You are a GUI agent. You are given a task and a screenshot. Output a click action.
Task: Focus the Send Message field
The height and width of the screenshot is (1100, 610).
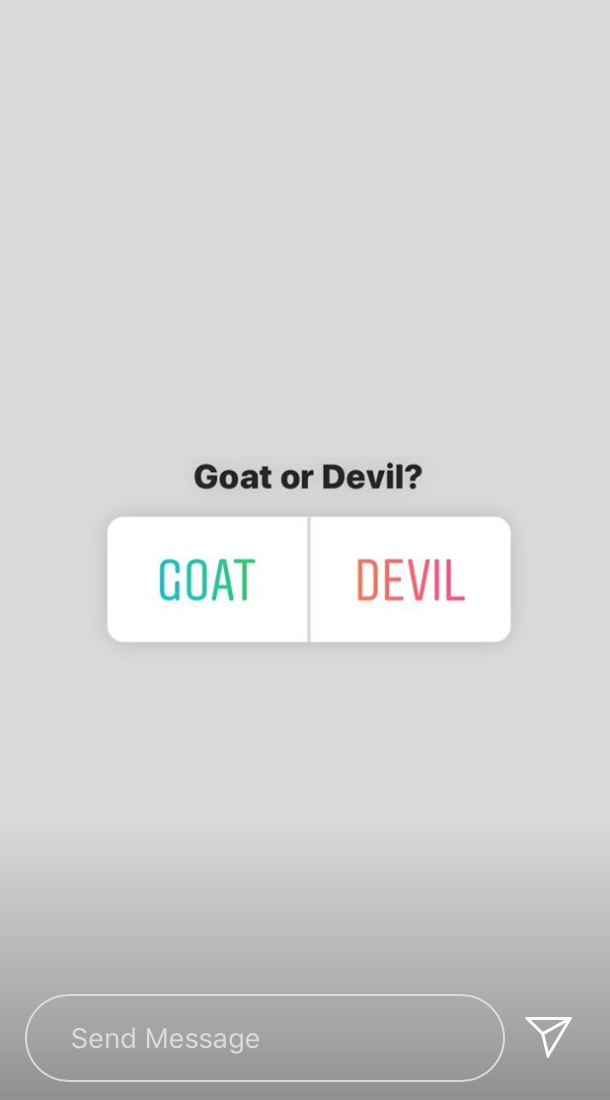pyautogui.click(x=265, y=1038)
